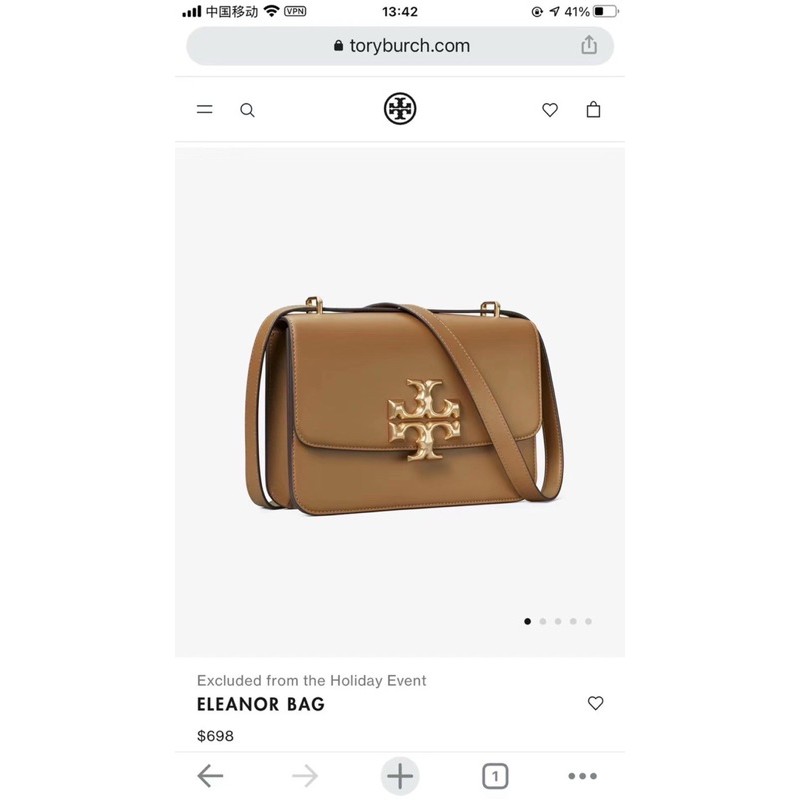Tap the toryburch.com address bar
Image resolution: width=800 pixels, height=800 pixels.
click(x=400, y=46)
